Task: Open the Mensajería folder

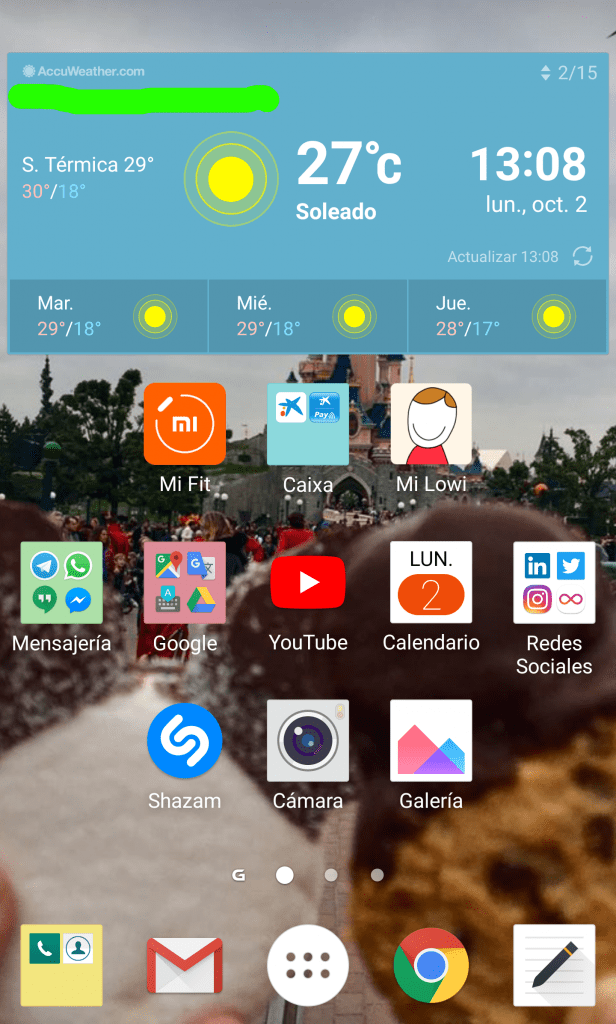Action: [x=61, y=583]
